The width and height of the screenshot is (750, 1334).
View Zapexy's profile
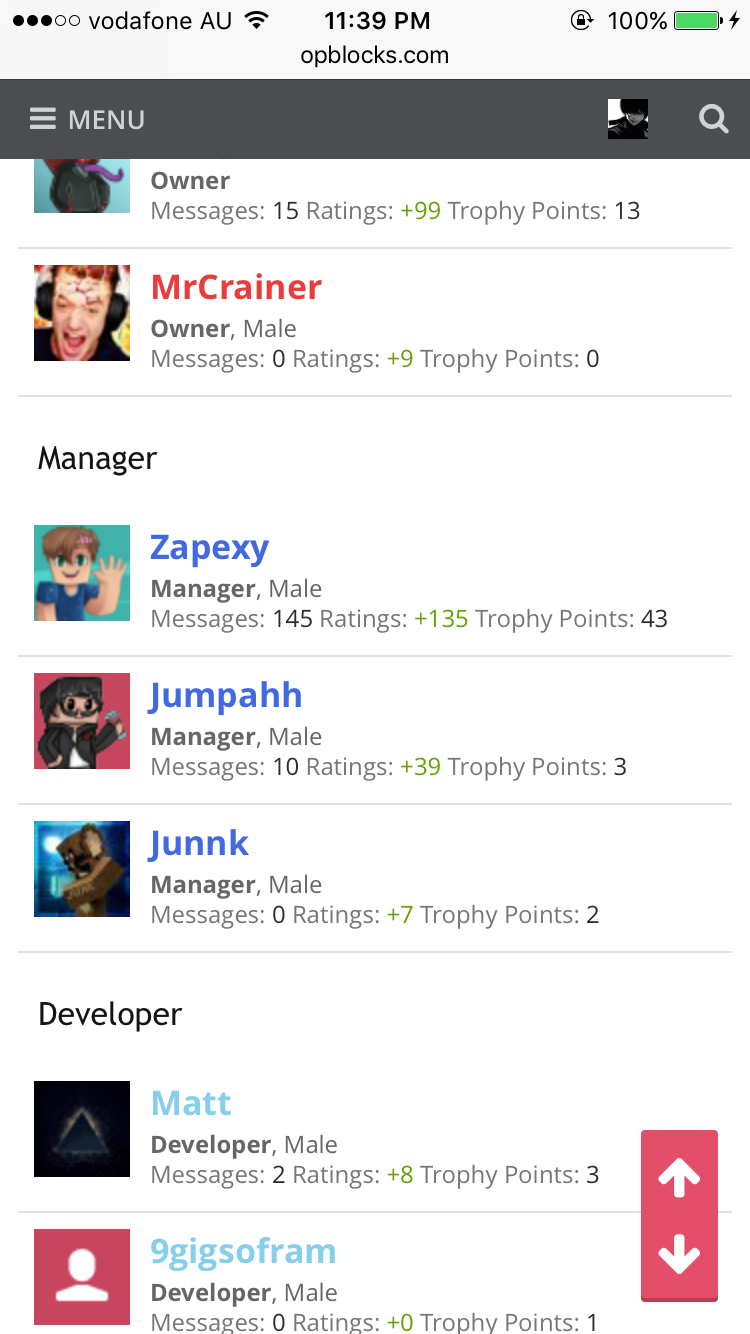[209, 547]
